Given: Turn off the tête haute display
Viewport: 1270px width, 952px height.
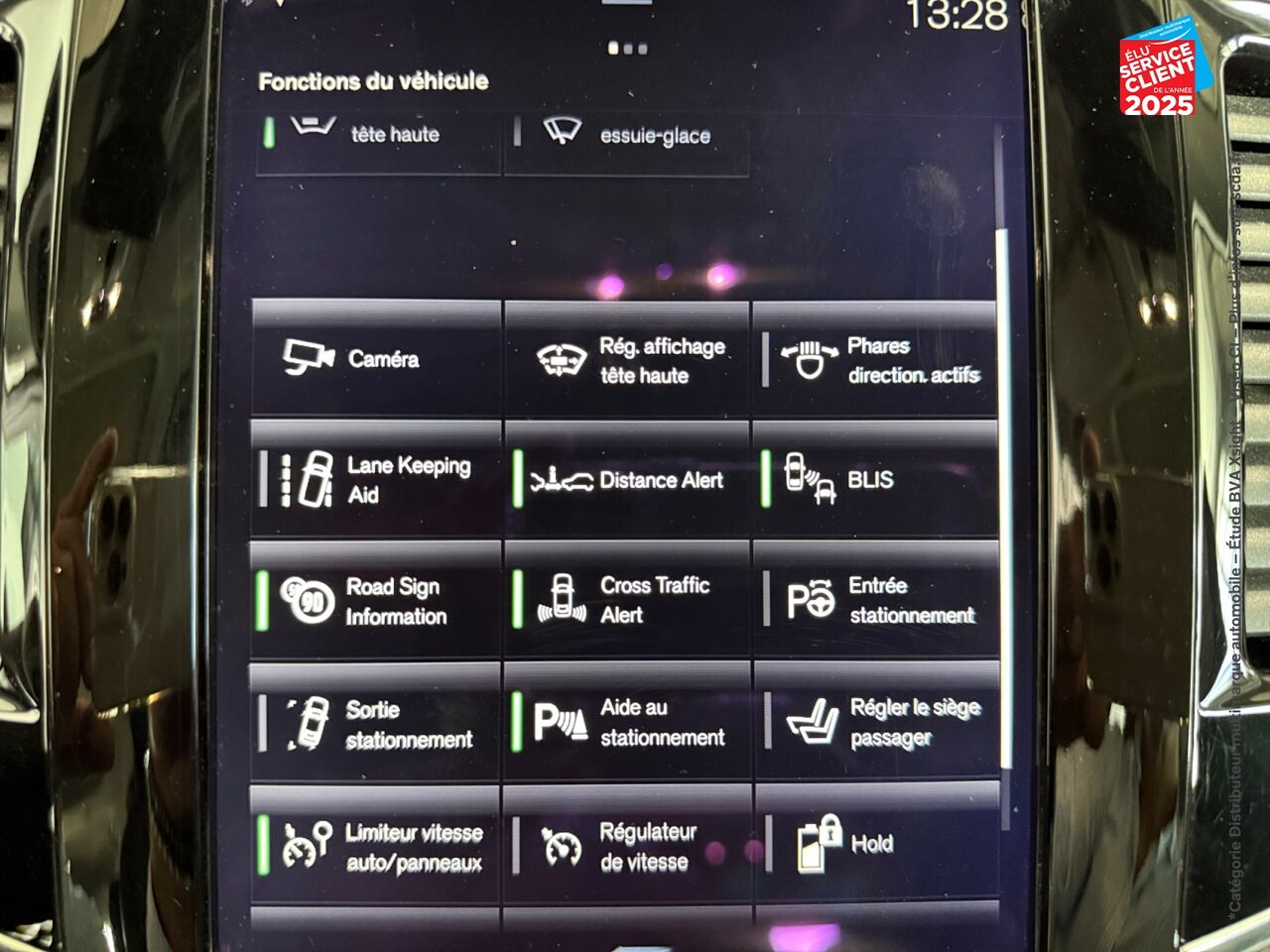Looking at the screenshot, I should tap(375, 135).
